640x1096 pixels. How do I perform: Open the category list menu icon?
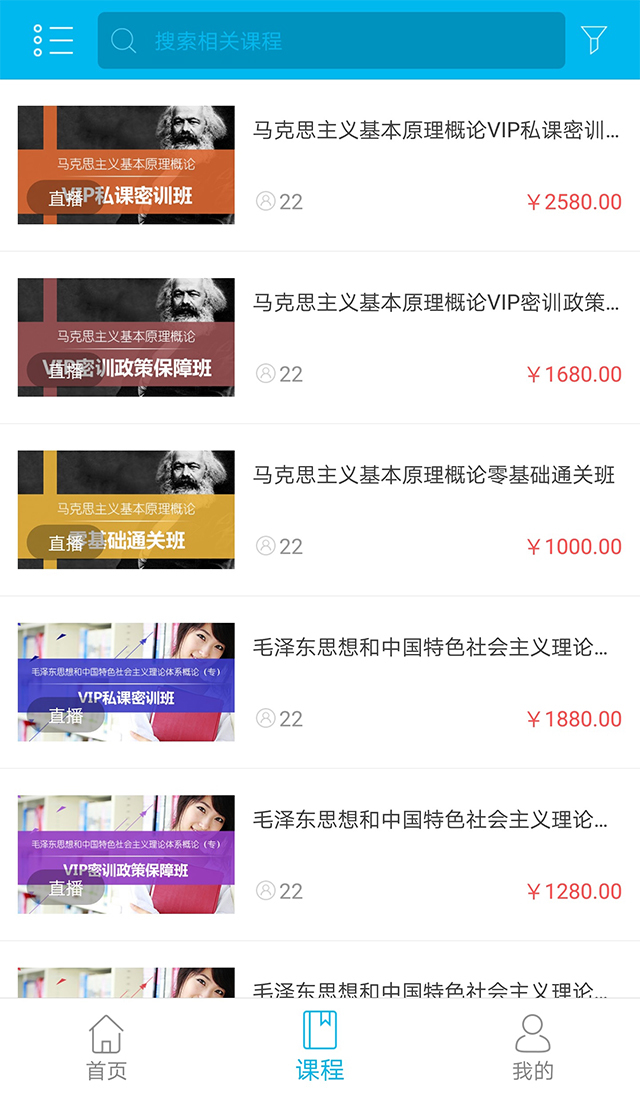[53, 41]
